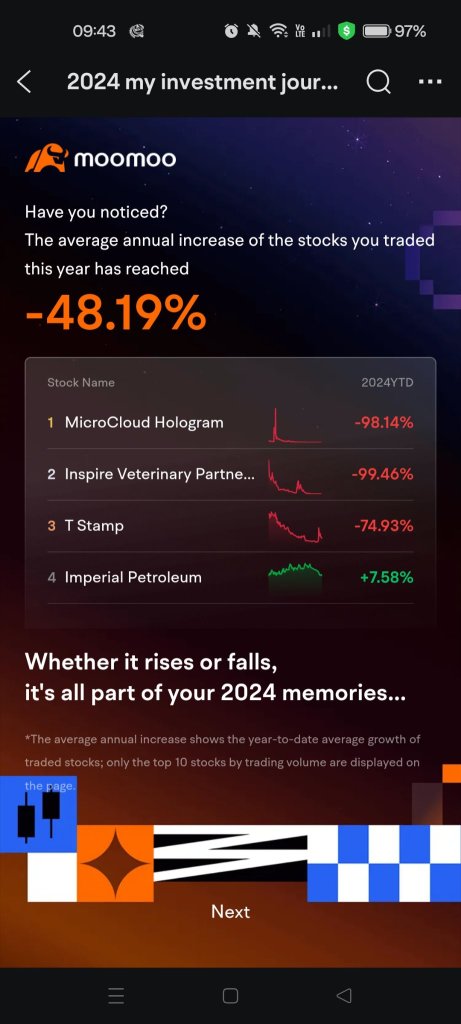The width and height of the screenshot is (461, 1024).
Task: Open the system recent apps button
Action: 116,995
